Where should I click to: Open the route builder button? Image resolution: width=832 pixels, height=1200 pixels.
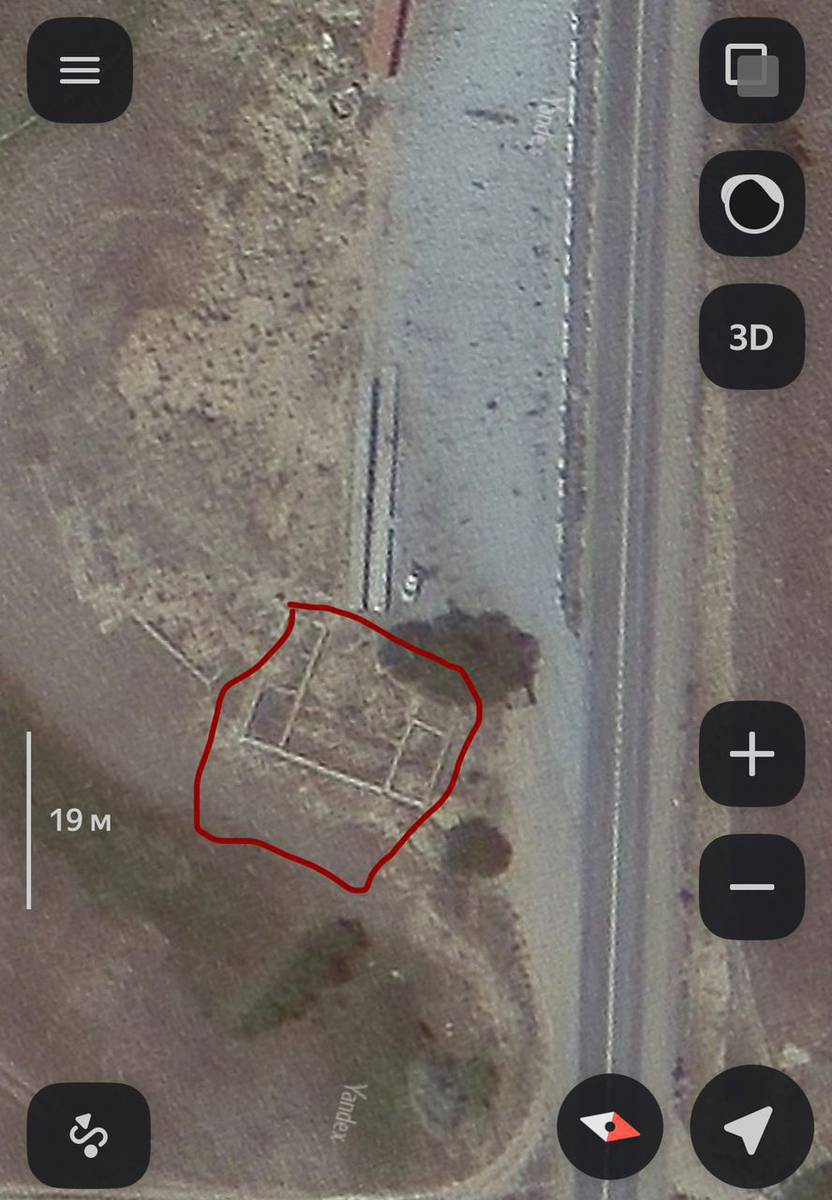pos(88,1135)
